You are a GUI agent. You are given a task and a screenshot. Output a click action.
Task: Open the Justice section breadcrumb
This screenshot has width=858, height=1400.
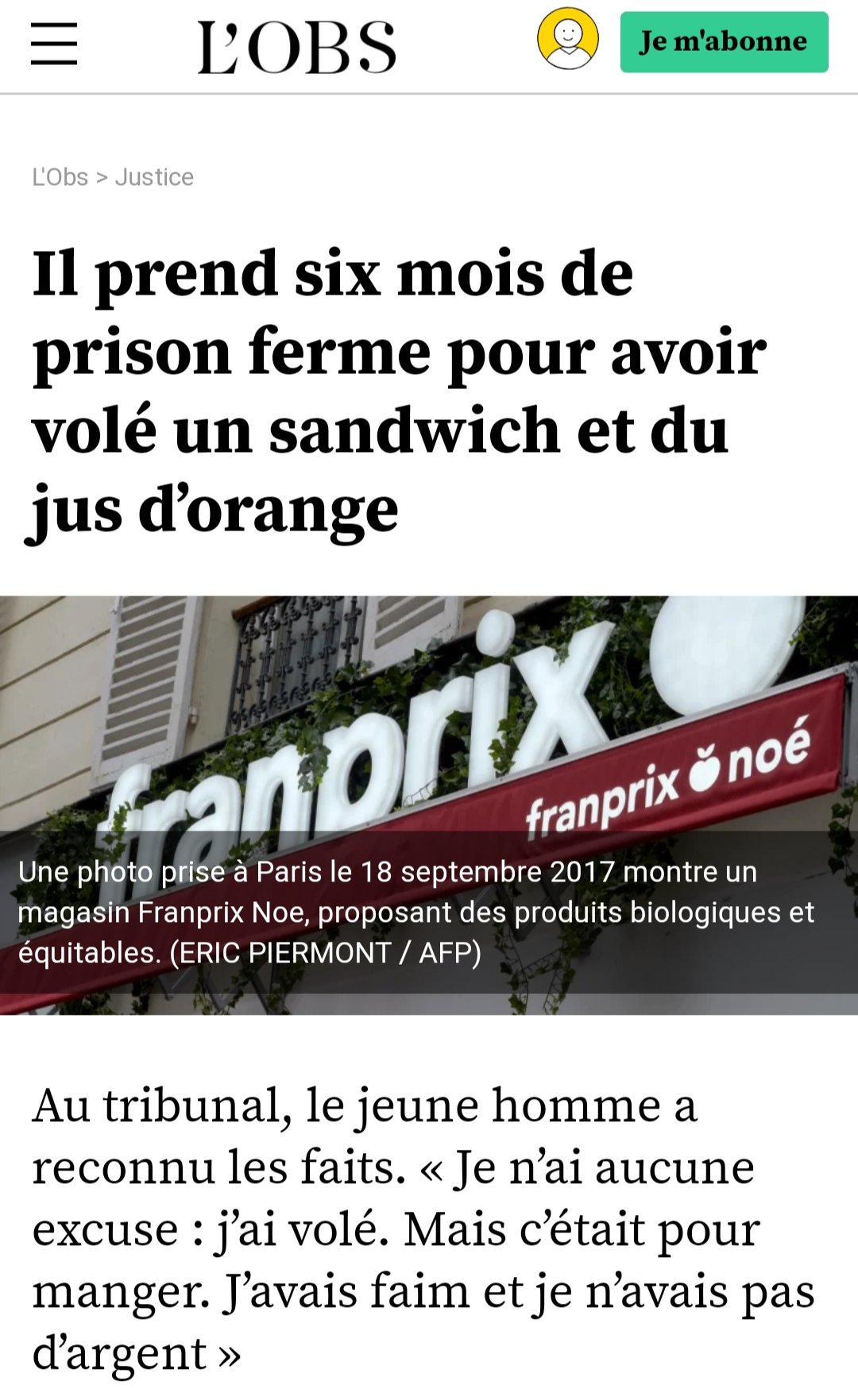click(154, 177)
